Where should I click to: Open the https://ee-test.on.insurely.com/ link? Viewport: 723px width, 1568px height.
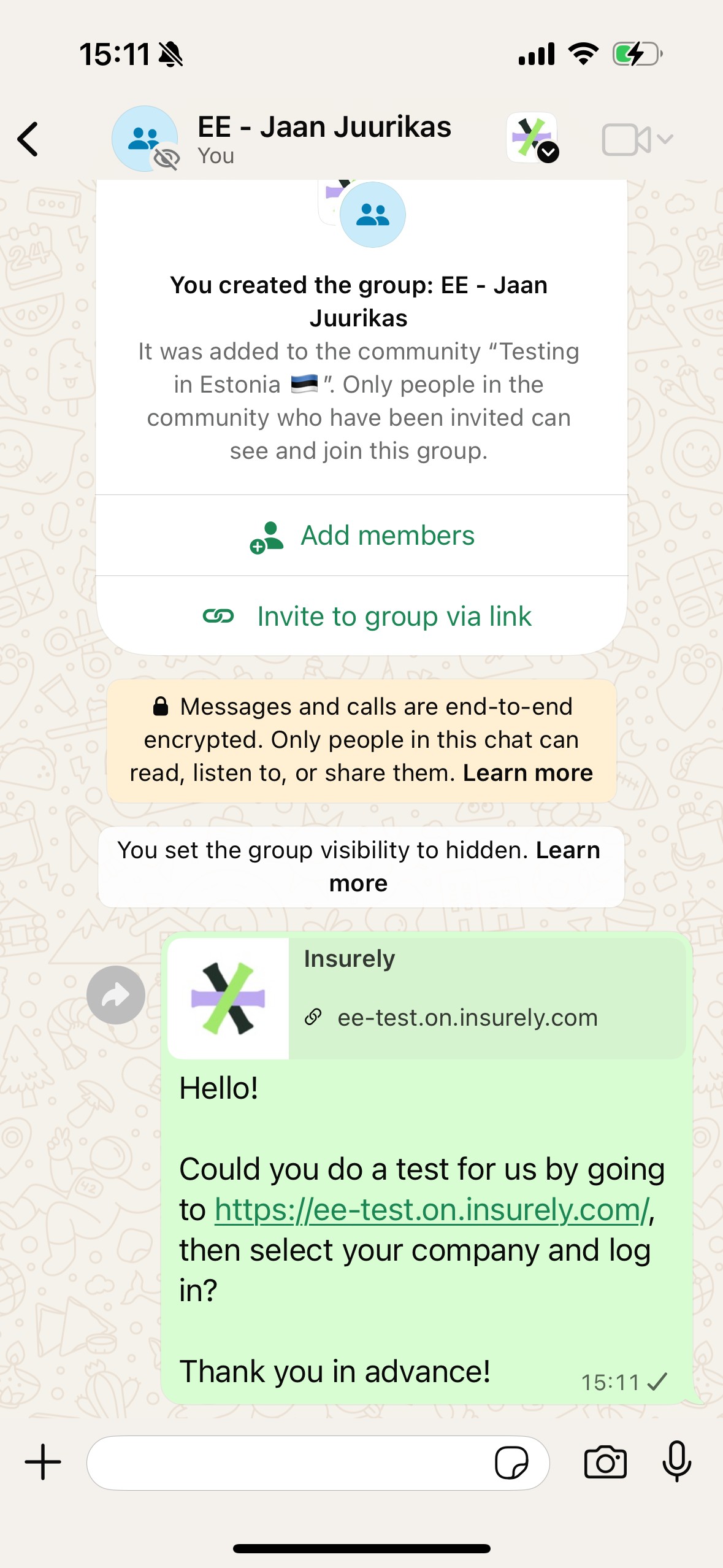[431, 1210]
